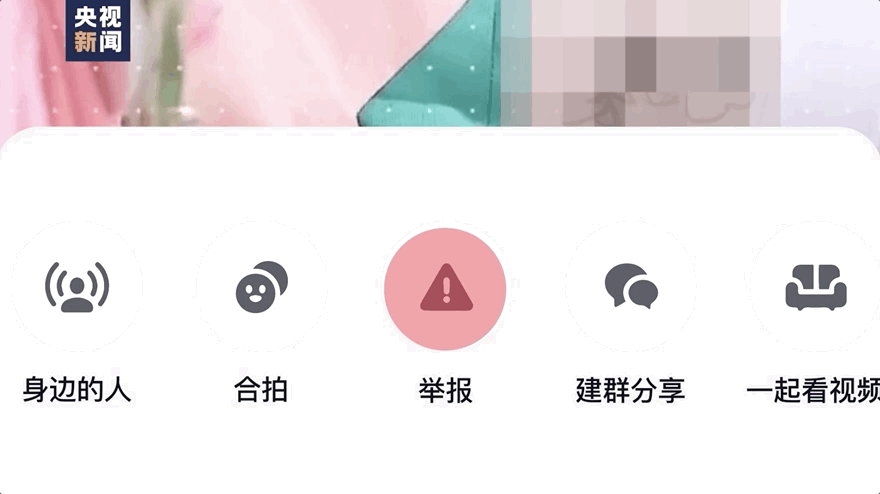Viewport: 880px width, 494px height.
Task: Open the 身边的人 share option
Action: 77,288
